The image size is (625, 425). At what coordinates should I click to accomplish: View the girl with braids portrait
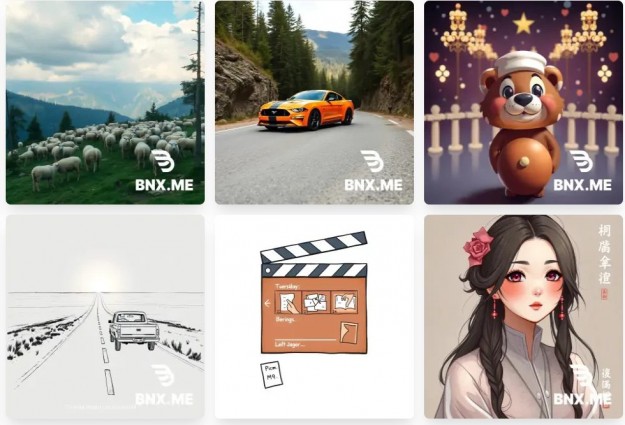tap(523, 316)
